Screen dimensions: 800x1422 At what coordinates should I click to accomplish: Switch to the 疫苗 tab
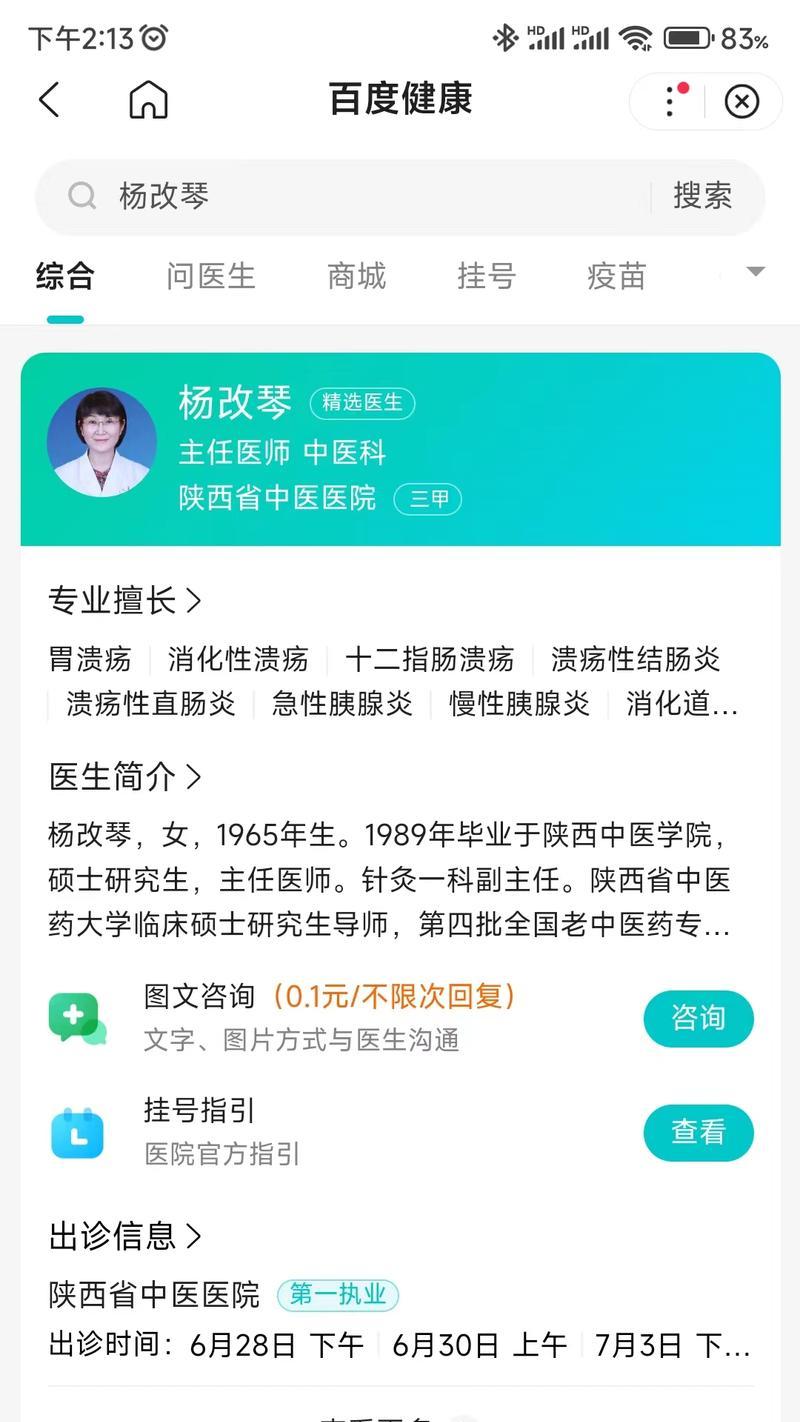click(x=616, y=276)
